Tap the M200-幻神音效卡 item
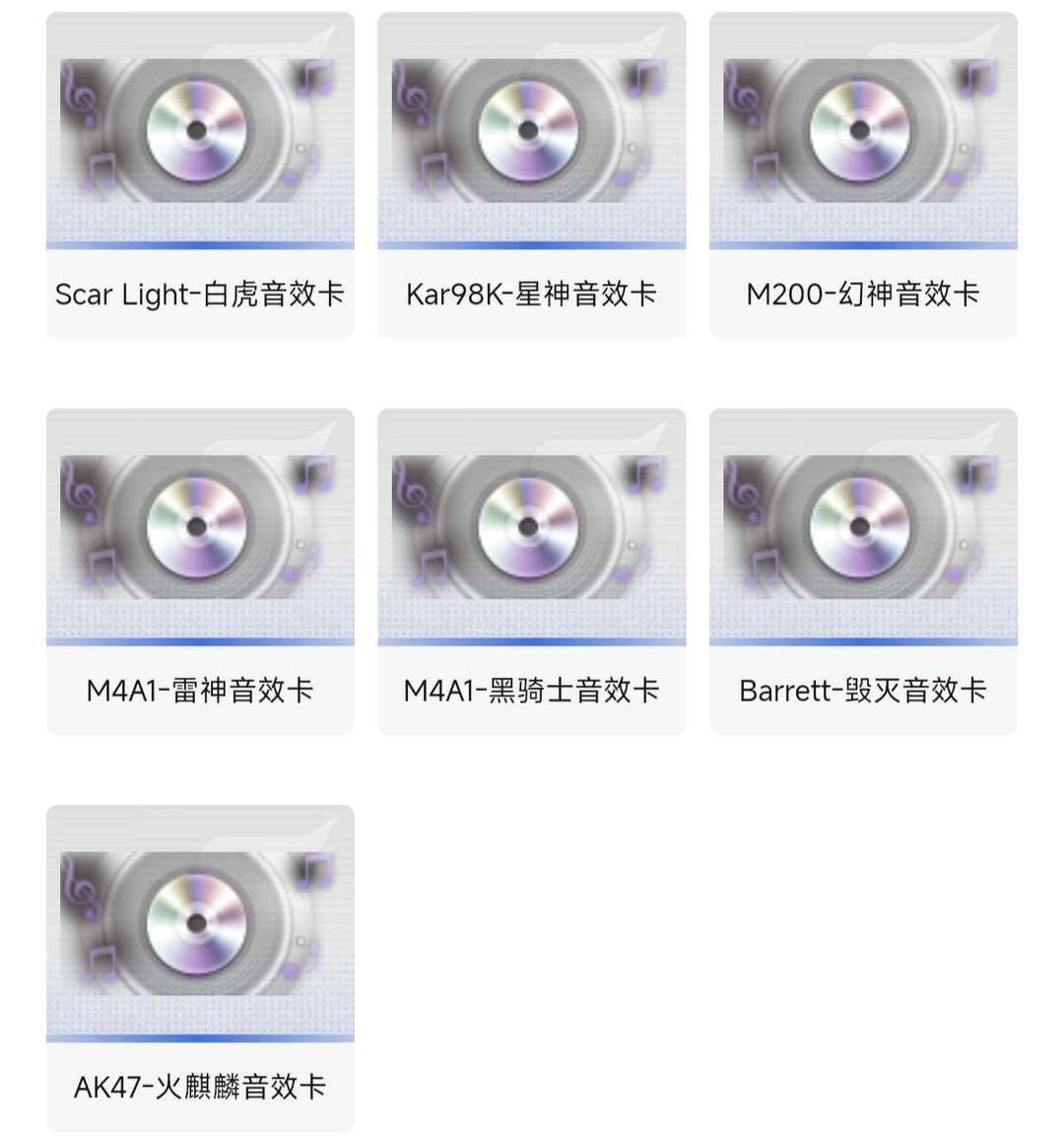This screenshot has height=1139, width=1064. pyautogui.click(x=863, y=175)
